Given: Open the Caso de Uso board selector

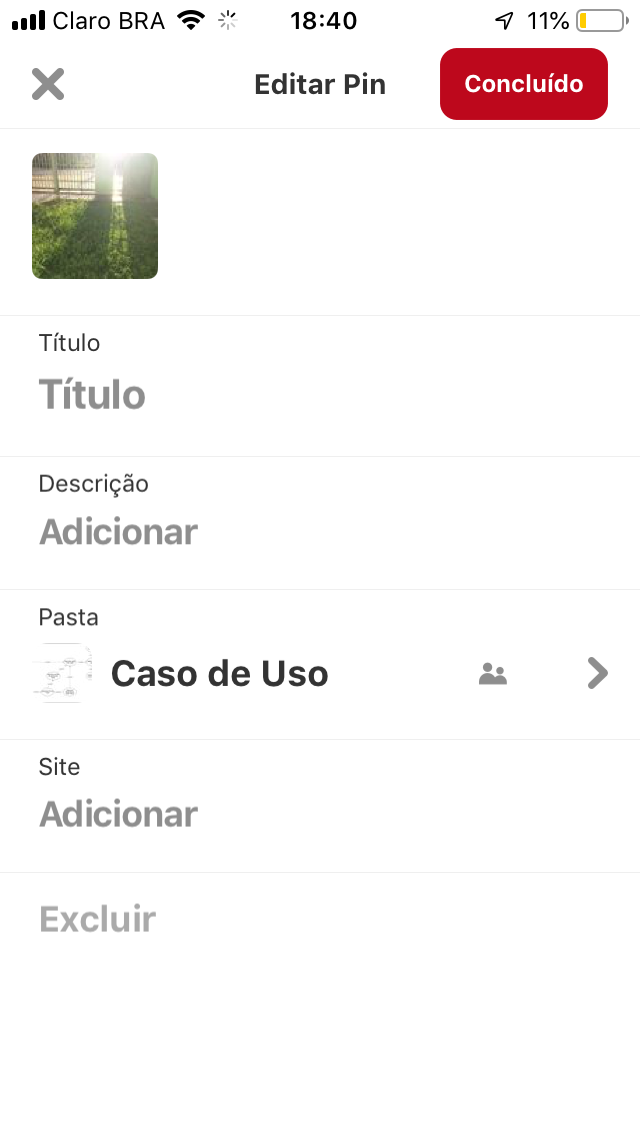Looking at the screenshot, I should coord(320,664).
